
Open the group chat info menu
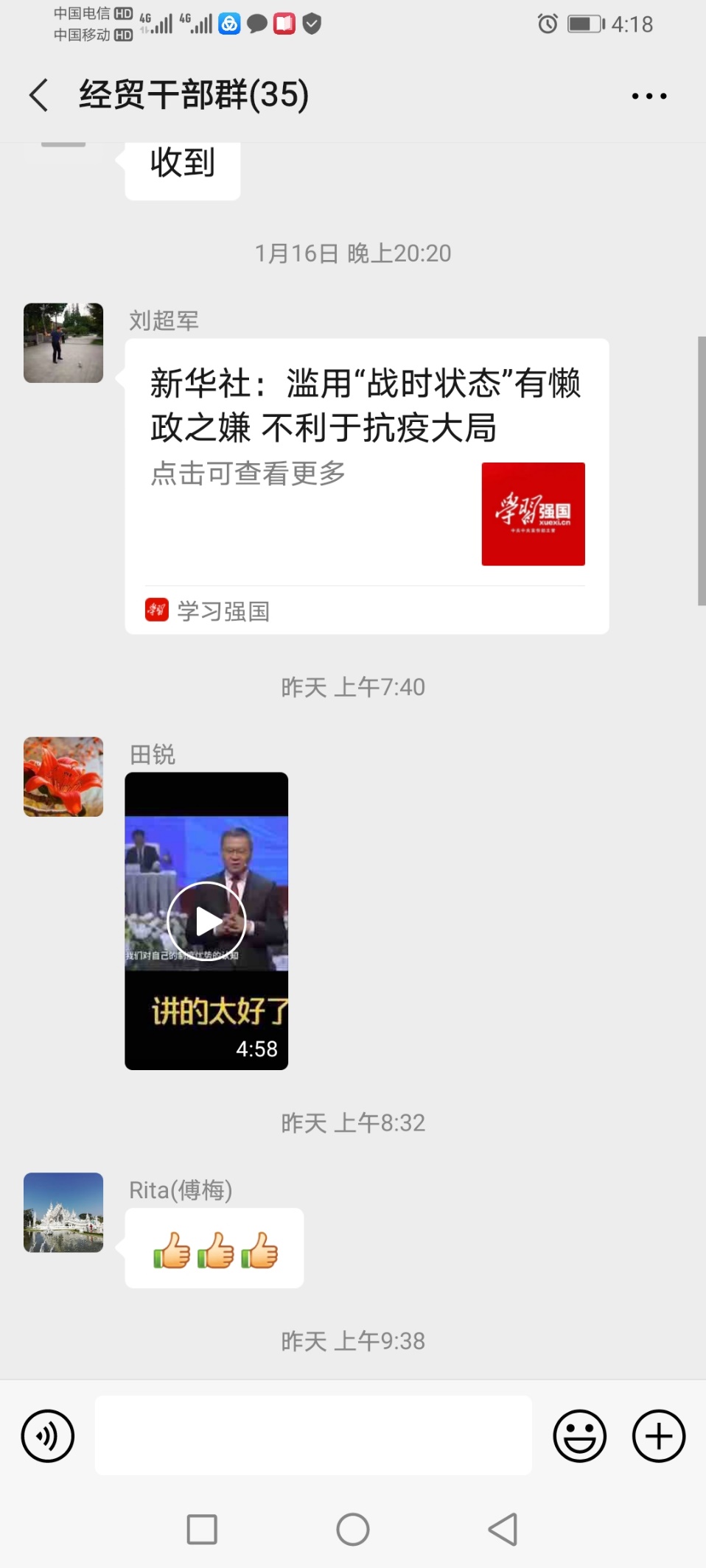pyautogui.click(x=649, y=96)
